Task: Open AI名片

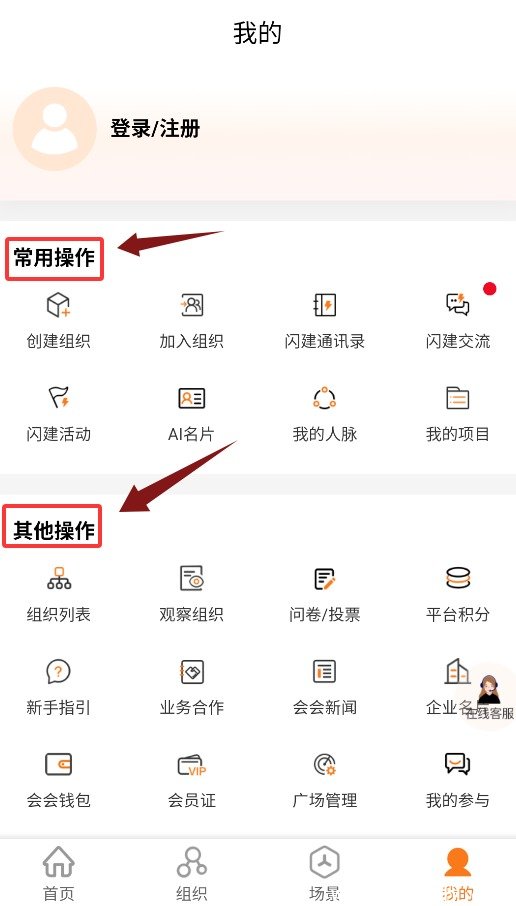Action: 191,414
